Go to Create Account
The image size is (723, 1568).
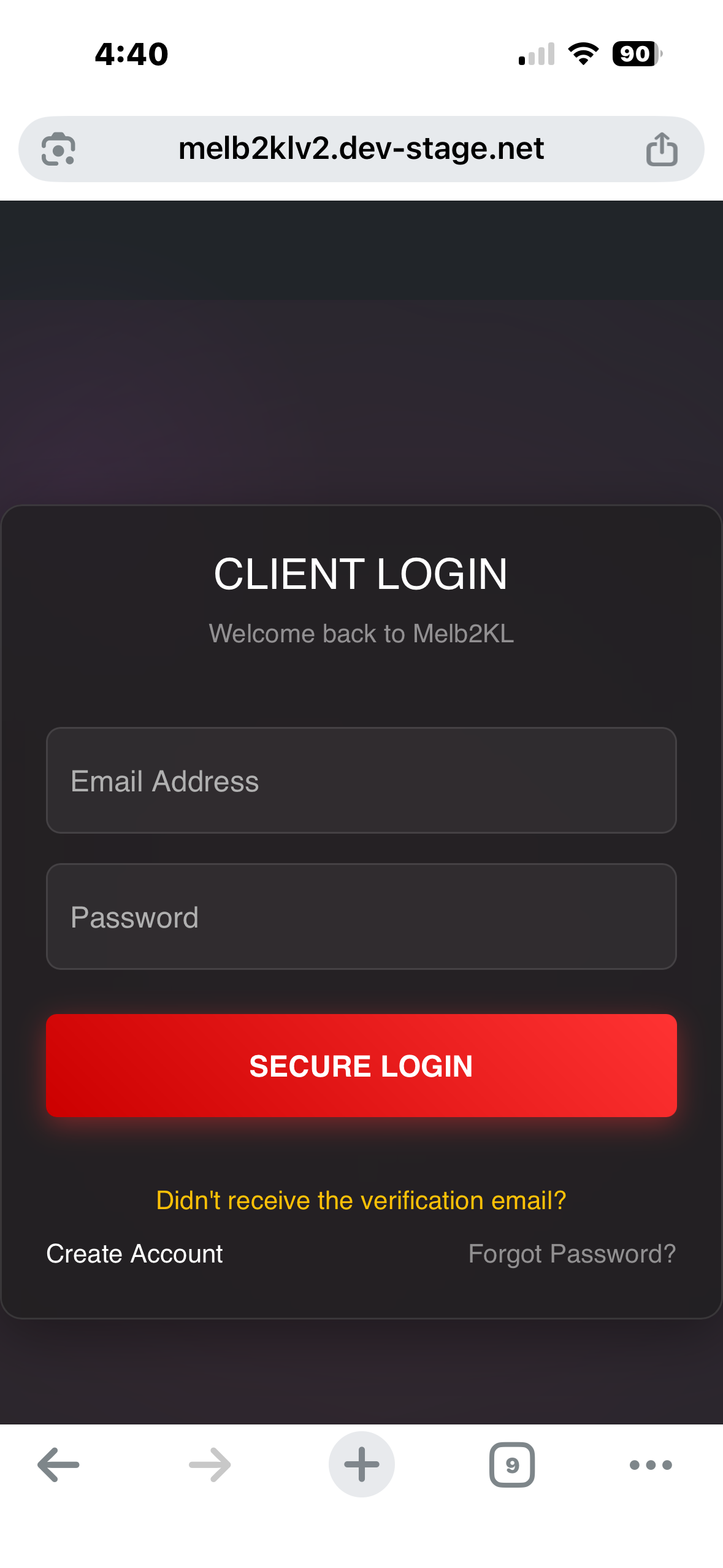[134, 1253]
